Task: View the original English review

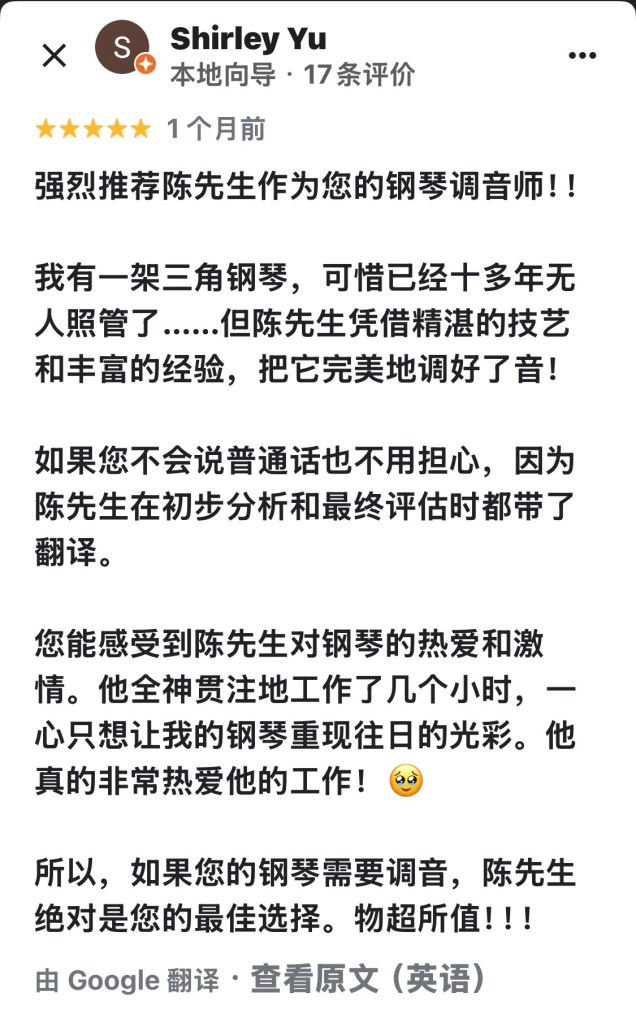Action: click(368, 978)
